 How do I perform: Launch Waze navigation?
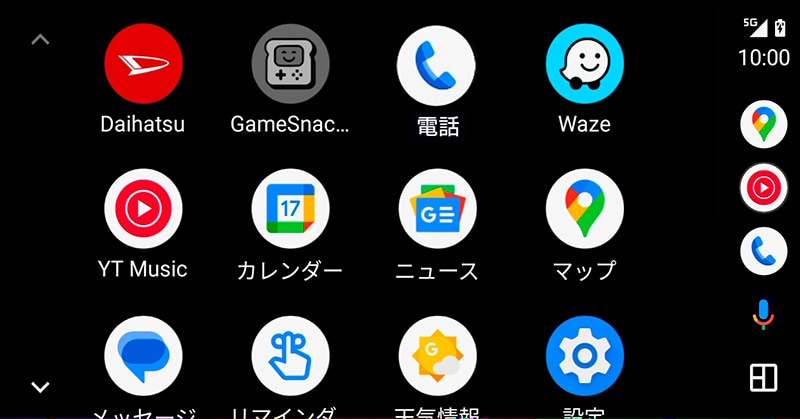point(584,64)
